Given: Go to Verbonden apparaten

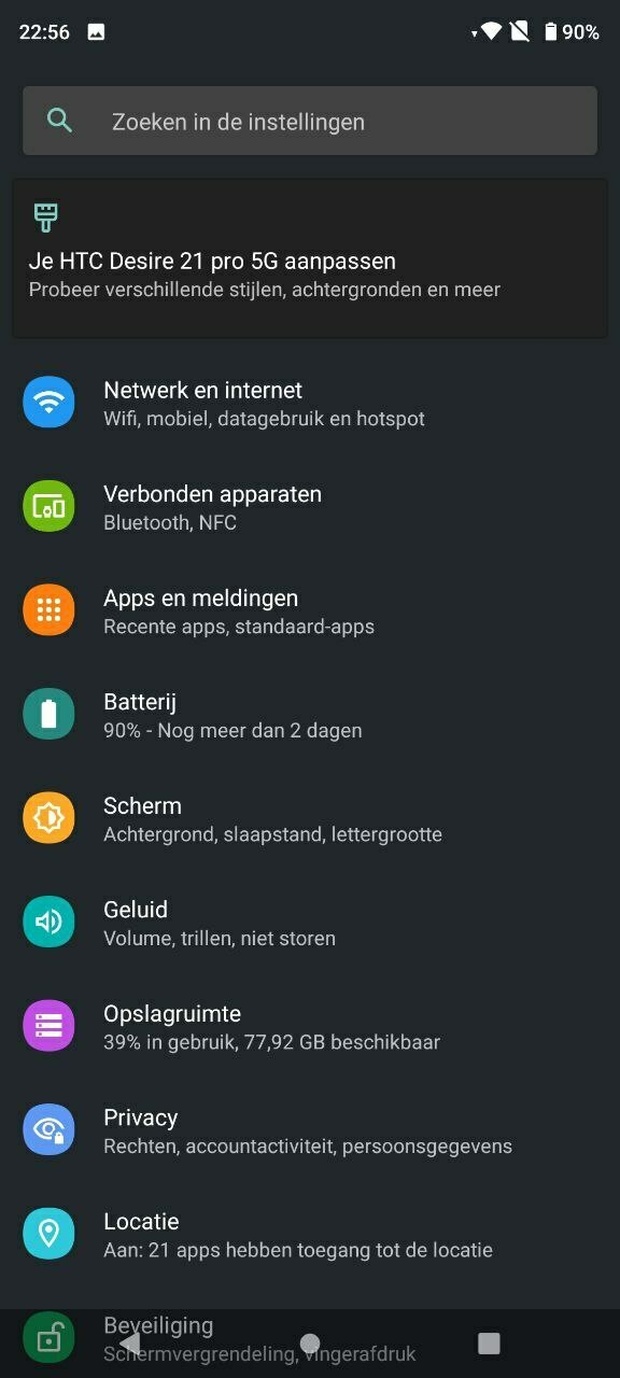Looking at the screenshot, I should [x=310, y=507].
